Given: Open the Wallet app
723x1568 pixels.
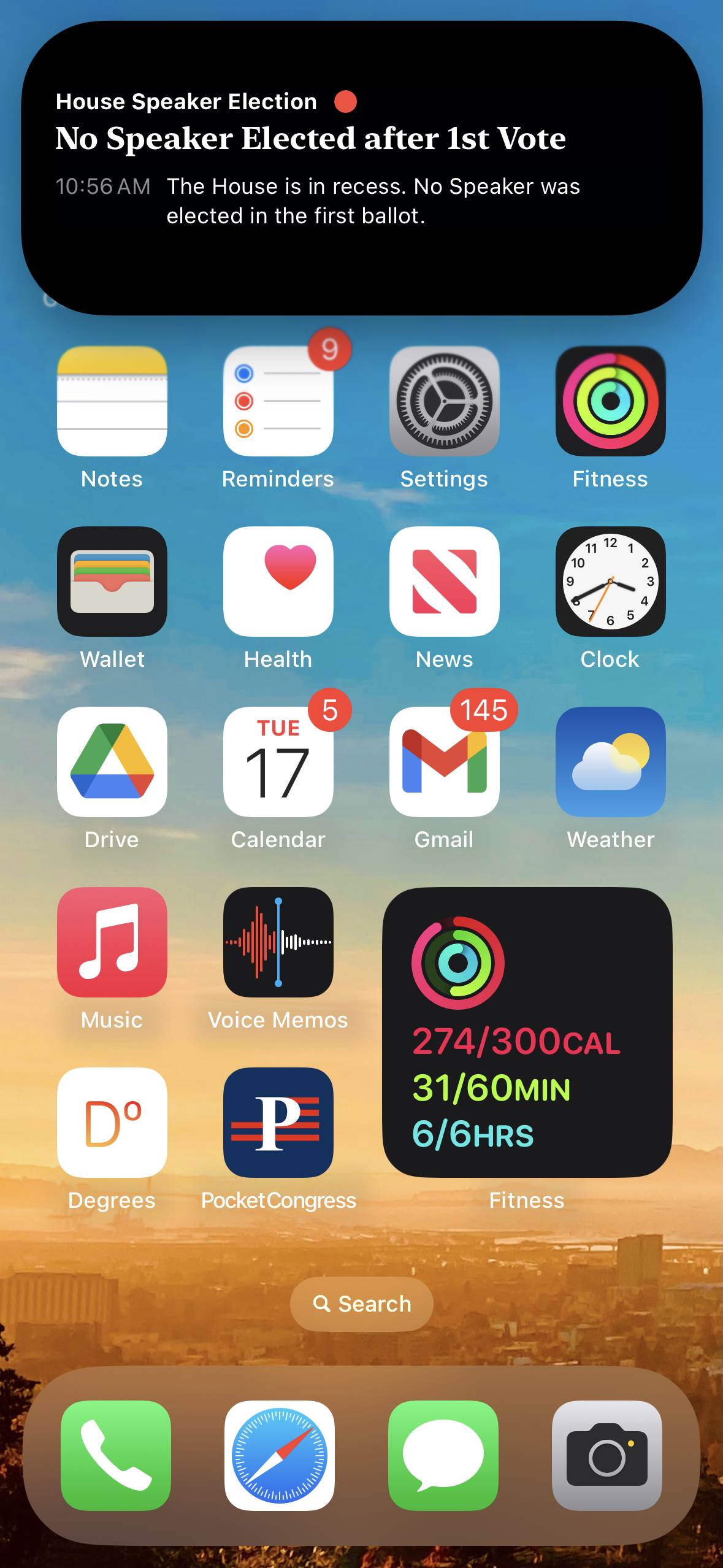Looking at the screenshot, I should (112, 582).
